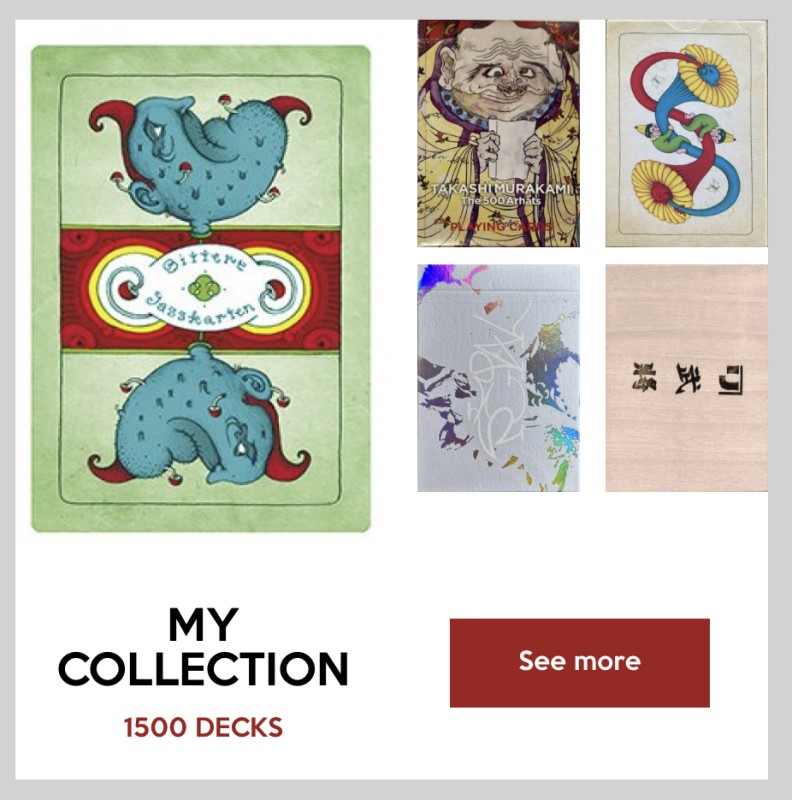Open the deck with yellow trumpet flowers
The width and height of the screenshot is (792, 800).
coord(686,133)
